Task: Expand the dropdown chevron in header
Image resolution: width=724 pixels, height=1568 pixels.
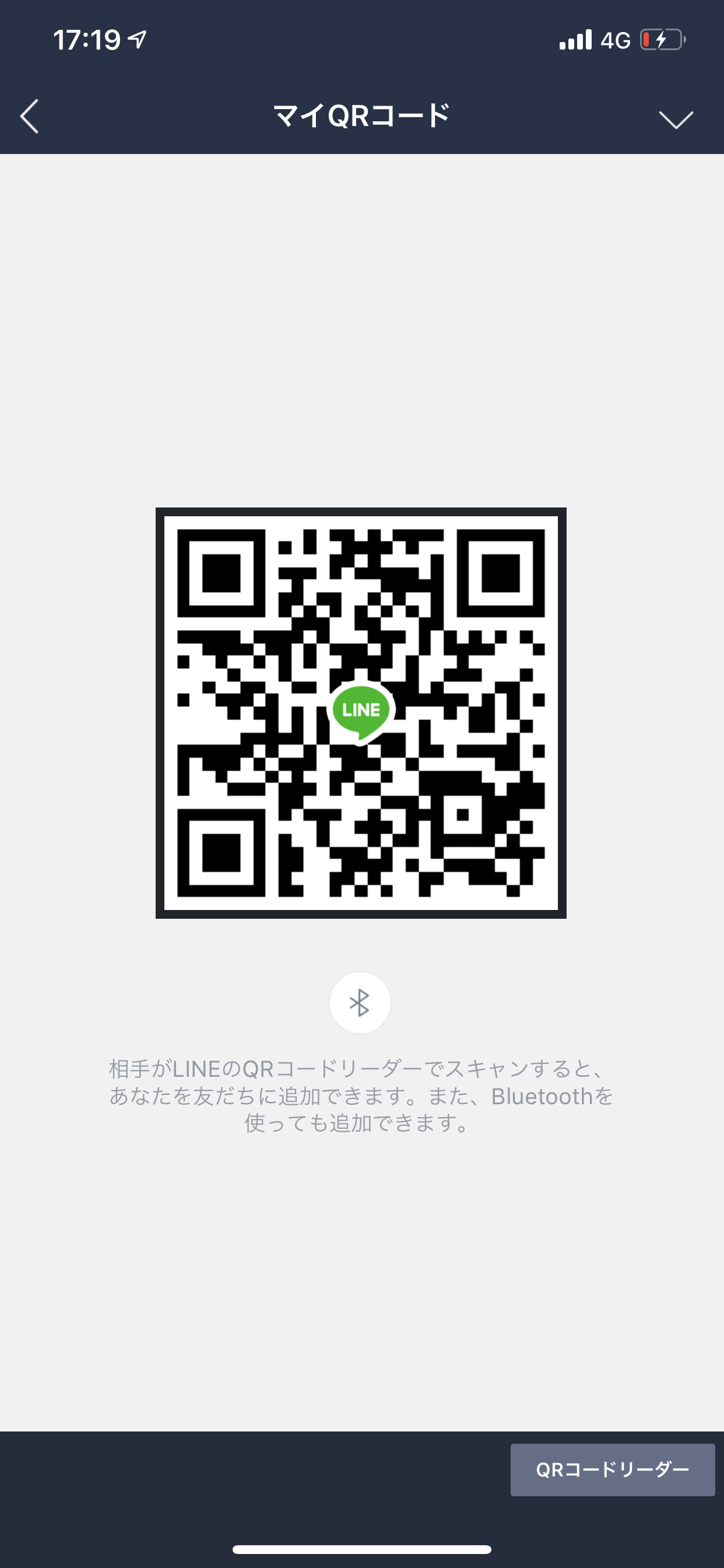Action: pos(676,118)
